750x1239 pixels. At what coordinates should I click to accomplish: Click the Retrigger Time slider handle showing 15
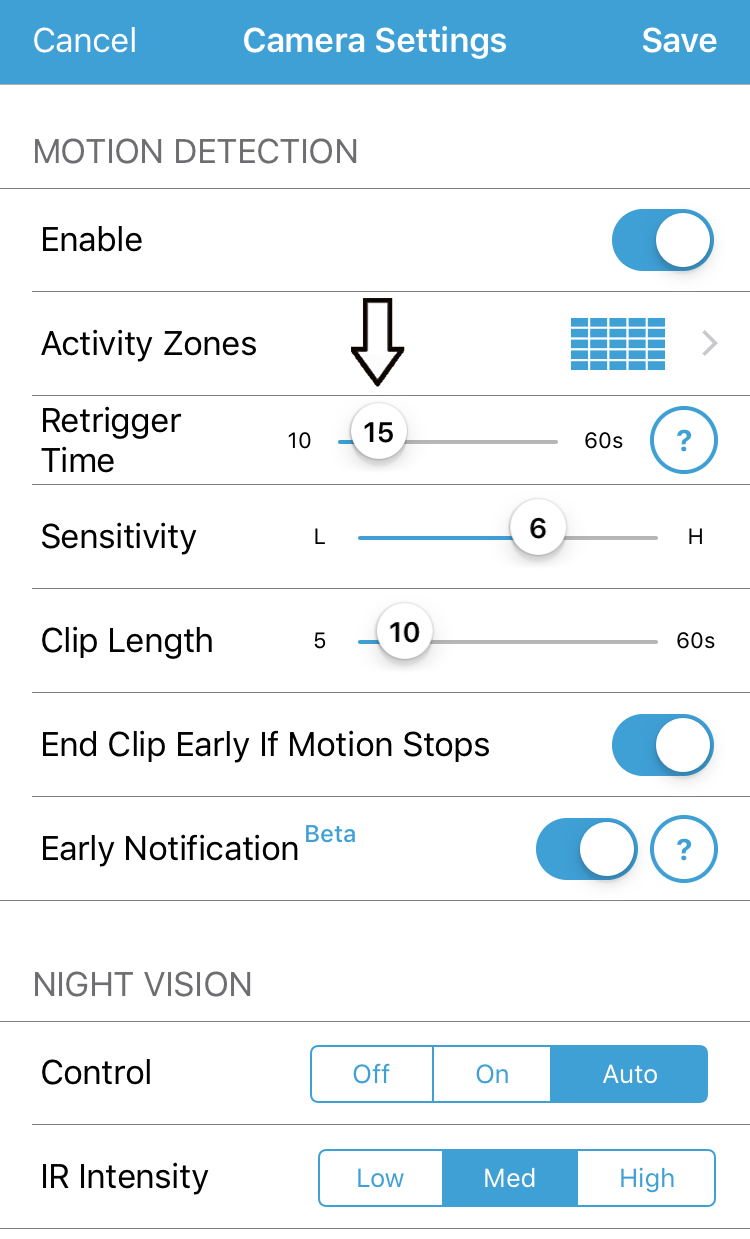[x=377, y=432]
